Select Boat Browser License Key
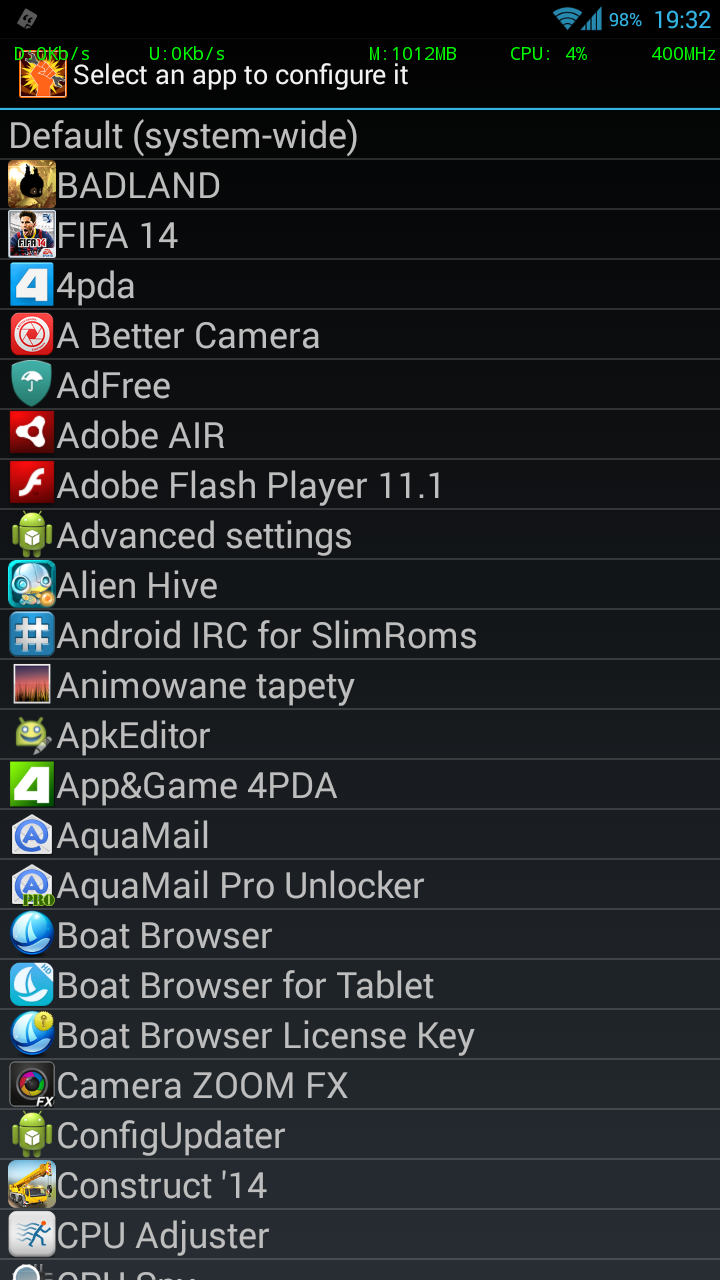 265,1035
